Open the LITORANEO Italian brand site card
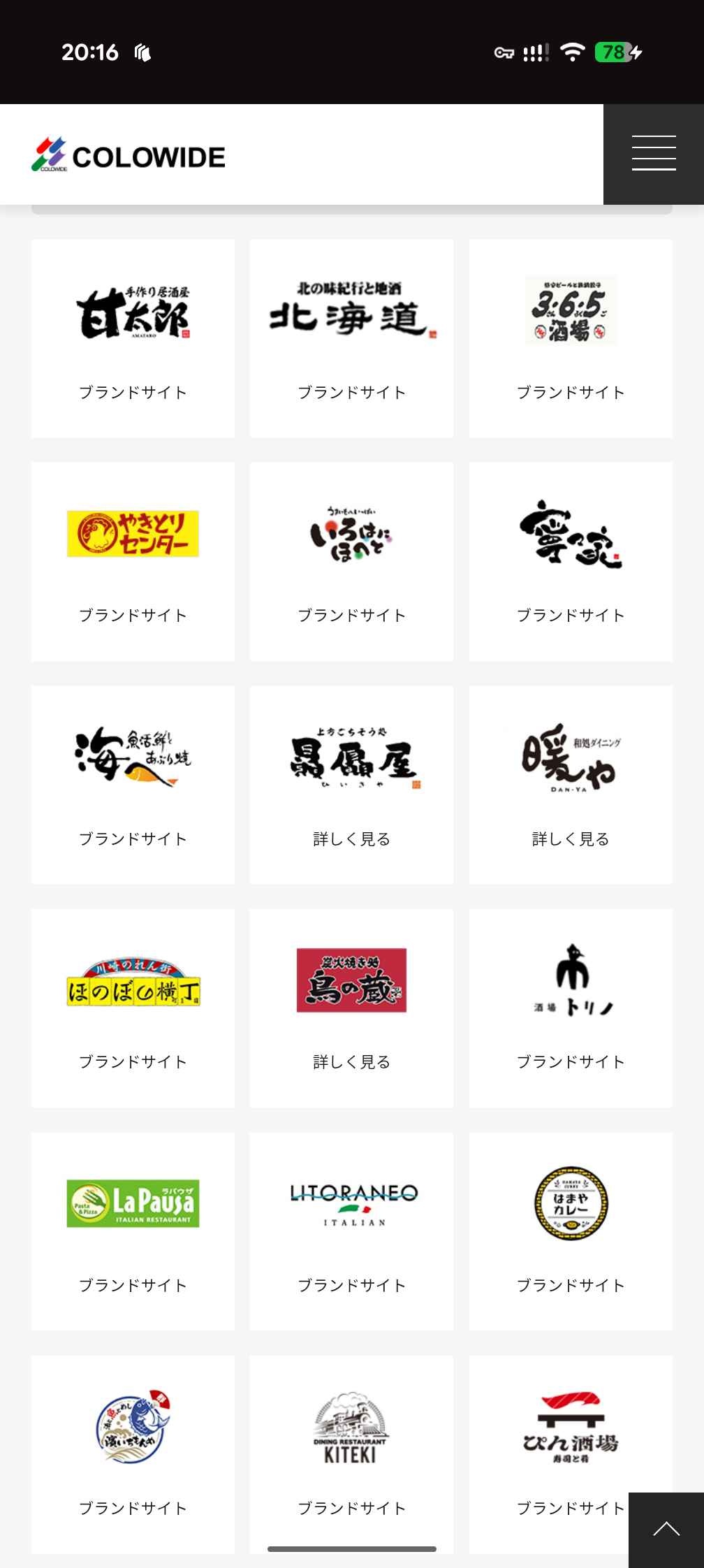The image size is (704, 1568). pyautogui.click(x=351, y=1231)
